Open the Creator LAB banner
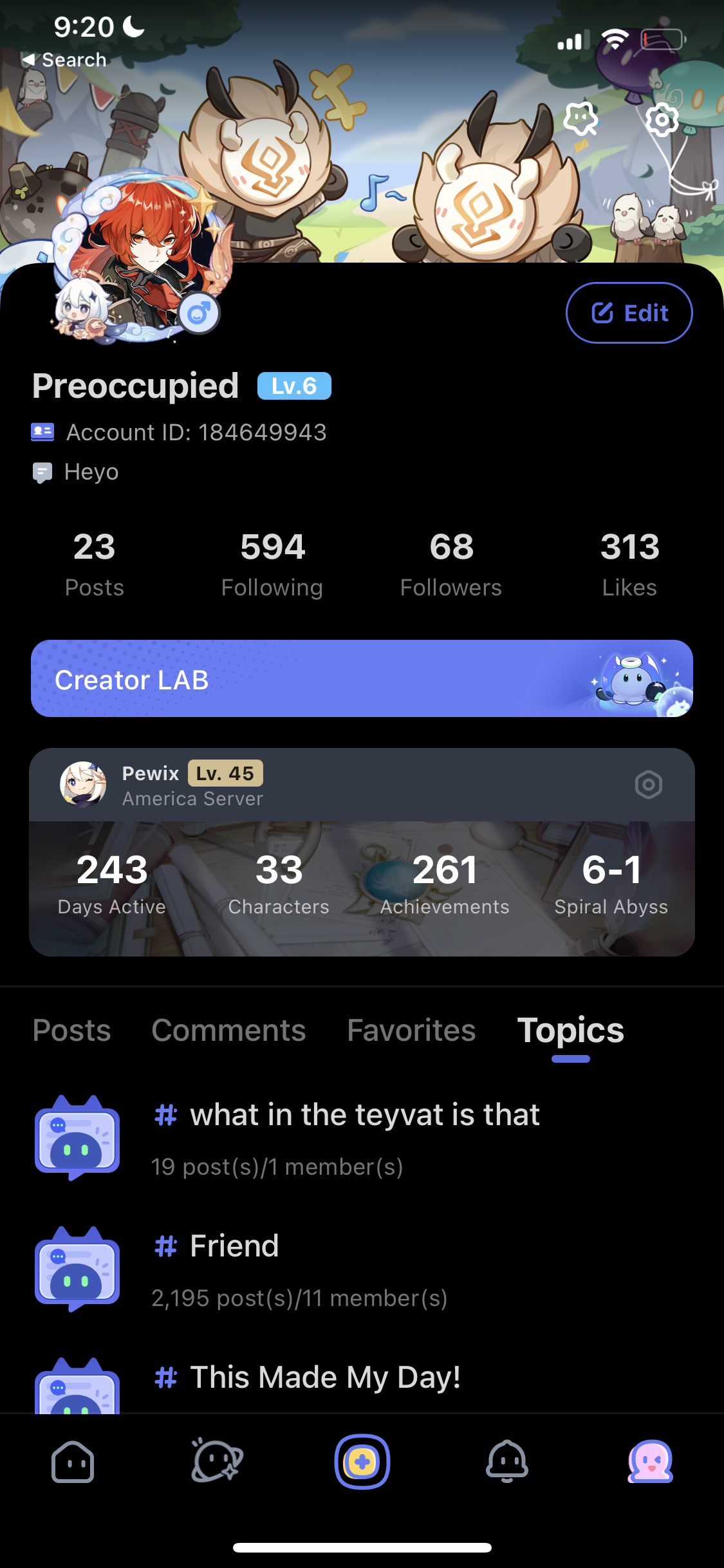The image size is (724, 1568). [362, 678]
